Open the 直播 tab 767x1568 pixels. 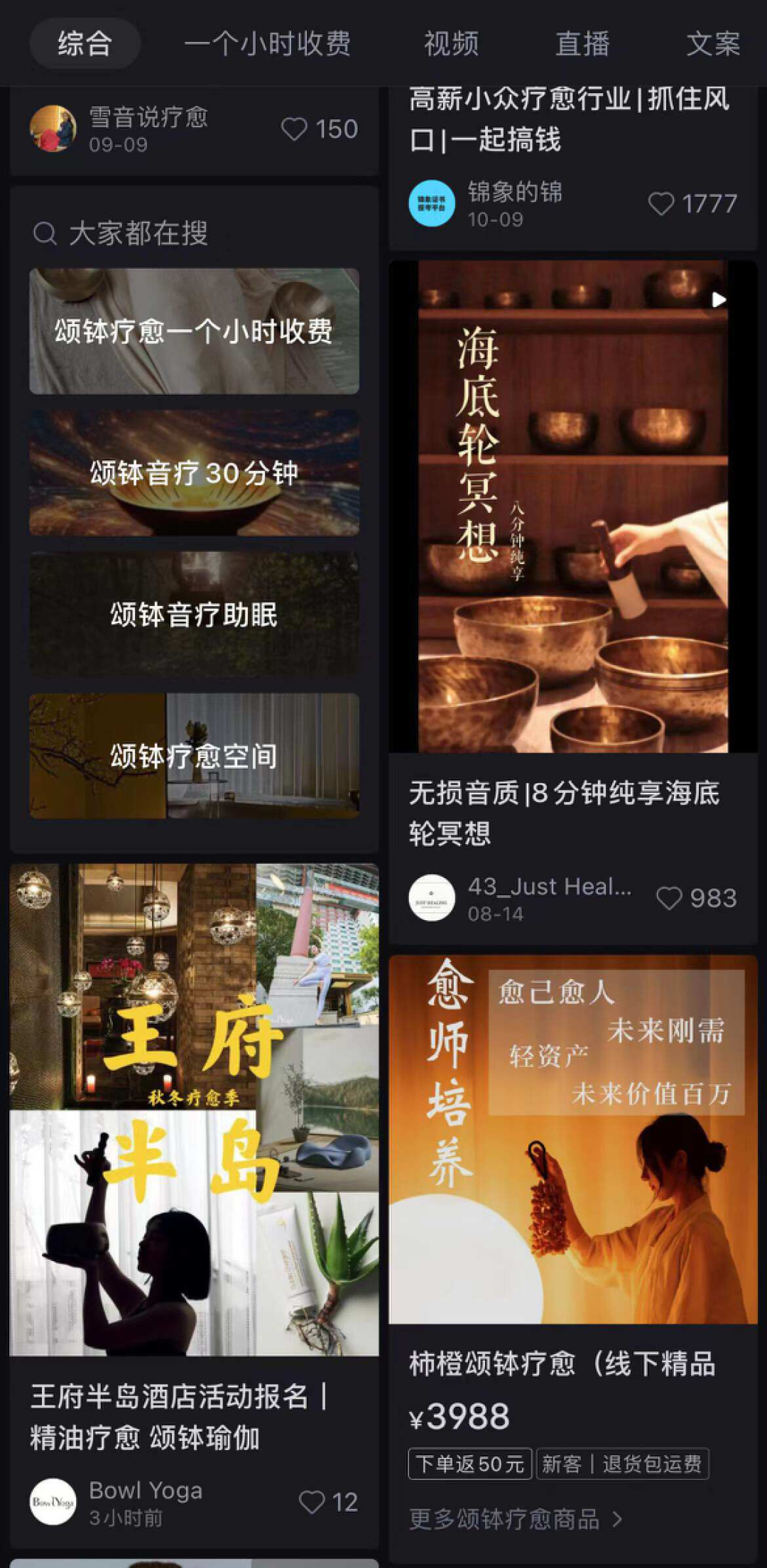click(x=584, y=44)
